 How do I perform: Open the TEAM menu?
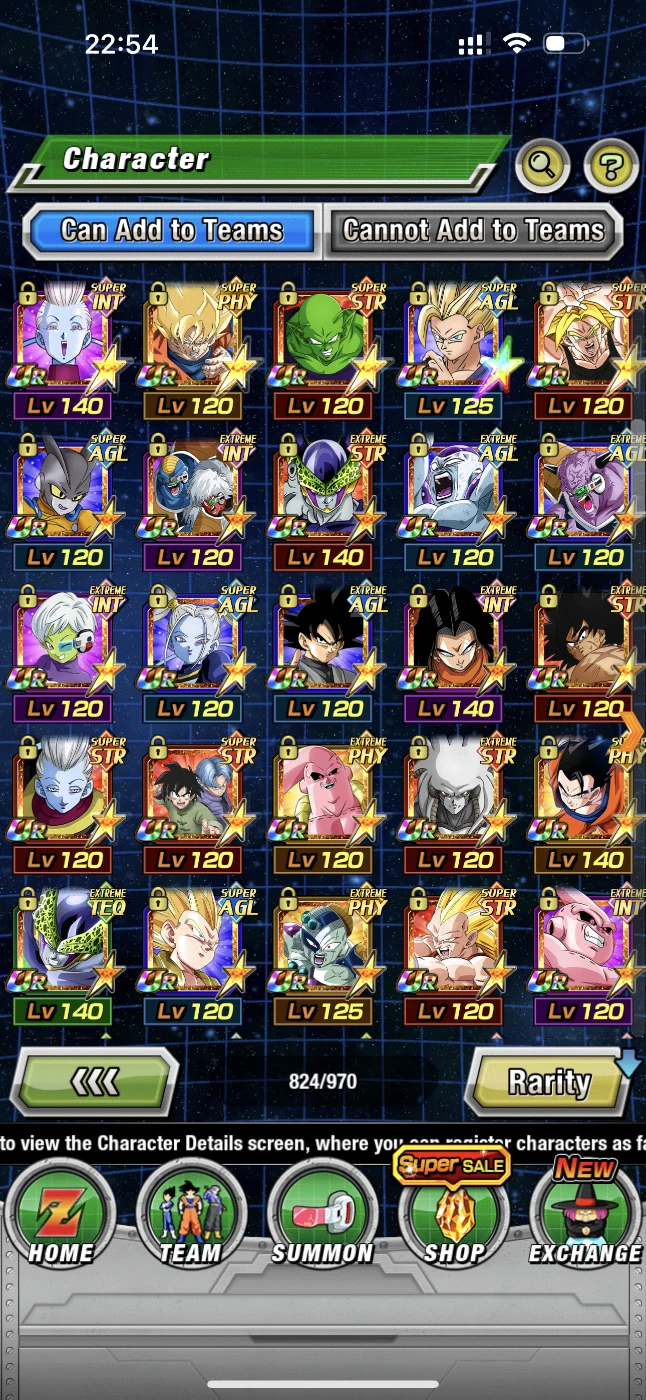coord(190,1215)
